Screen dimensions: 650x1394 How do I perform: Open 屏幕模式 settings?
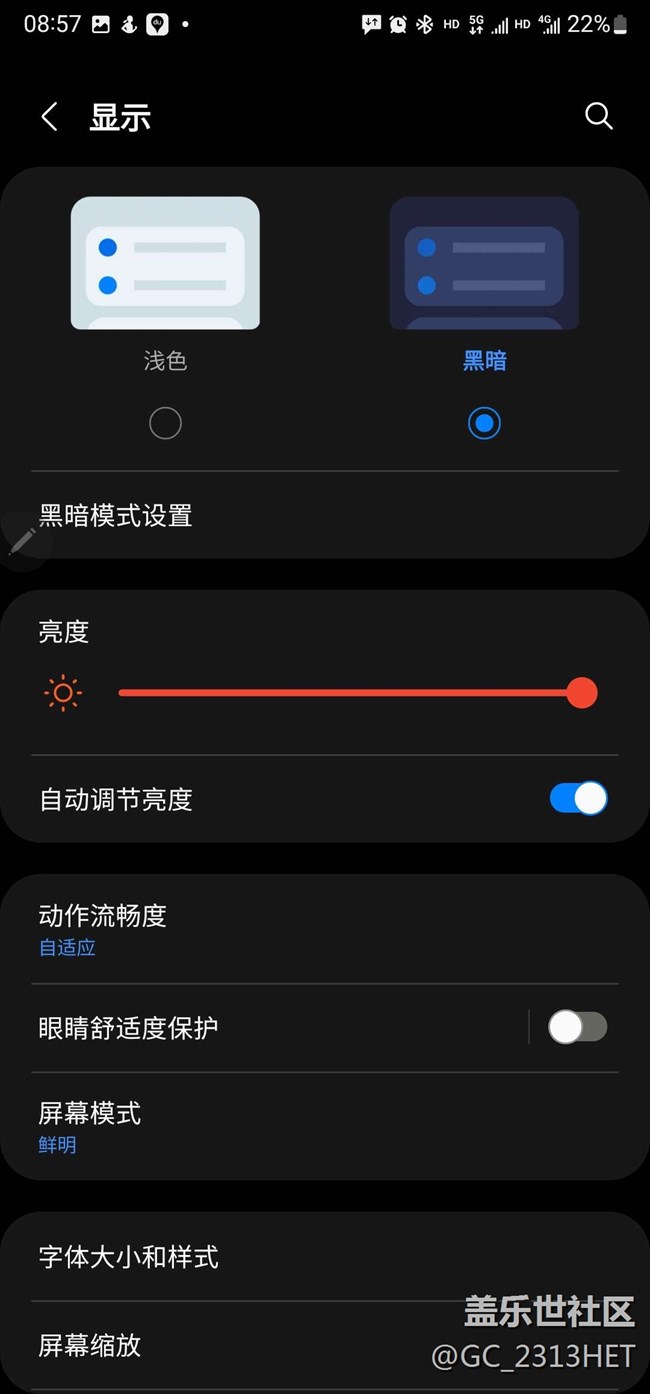click(x=325, y=1126)
